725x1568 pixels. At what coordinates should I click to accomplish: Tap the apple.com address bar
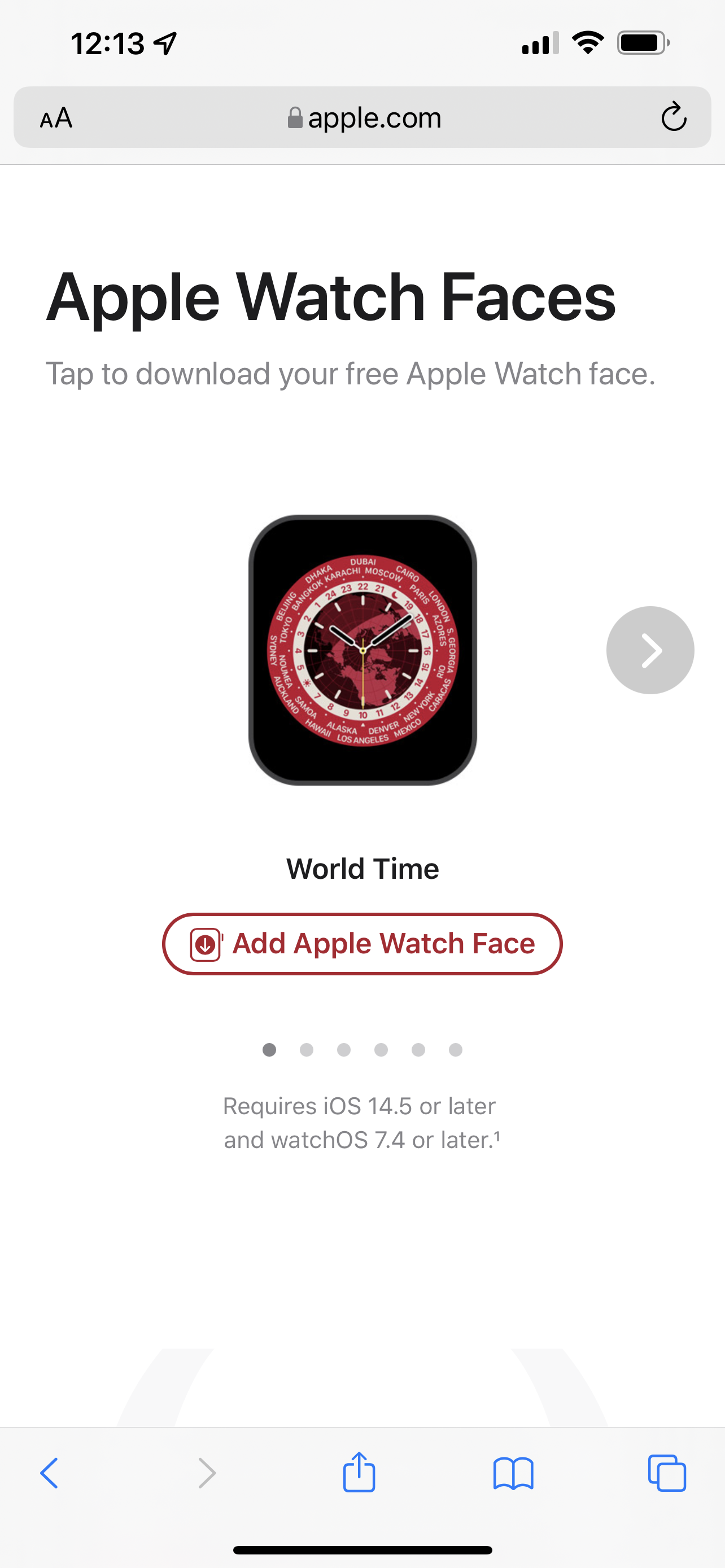tap(364, 117)
